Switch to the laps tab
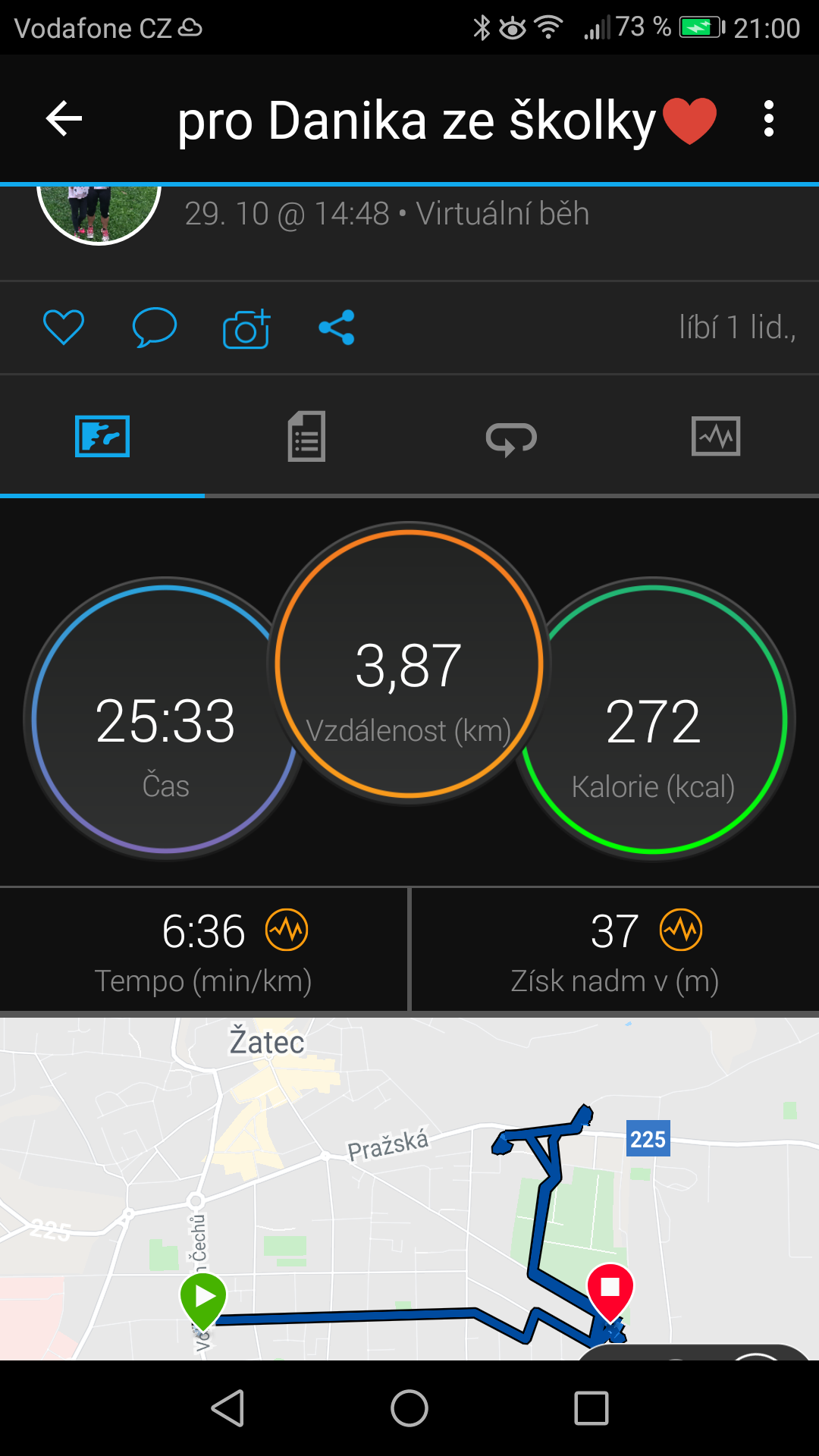Viewport: 819px width, 1456px height. click(x=511, y=438)
